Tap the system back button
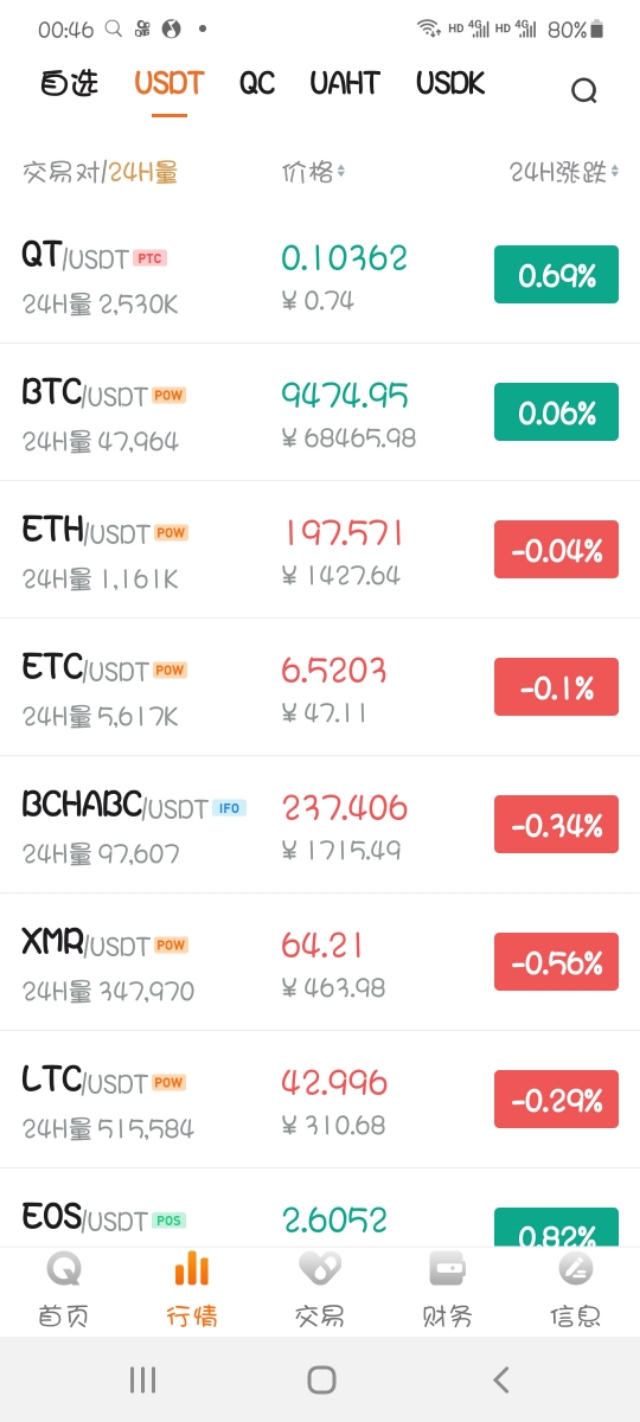 coord(501,1381)
